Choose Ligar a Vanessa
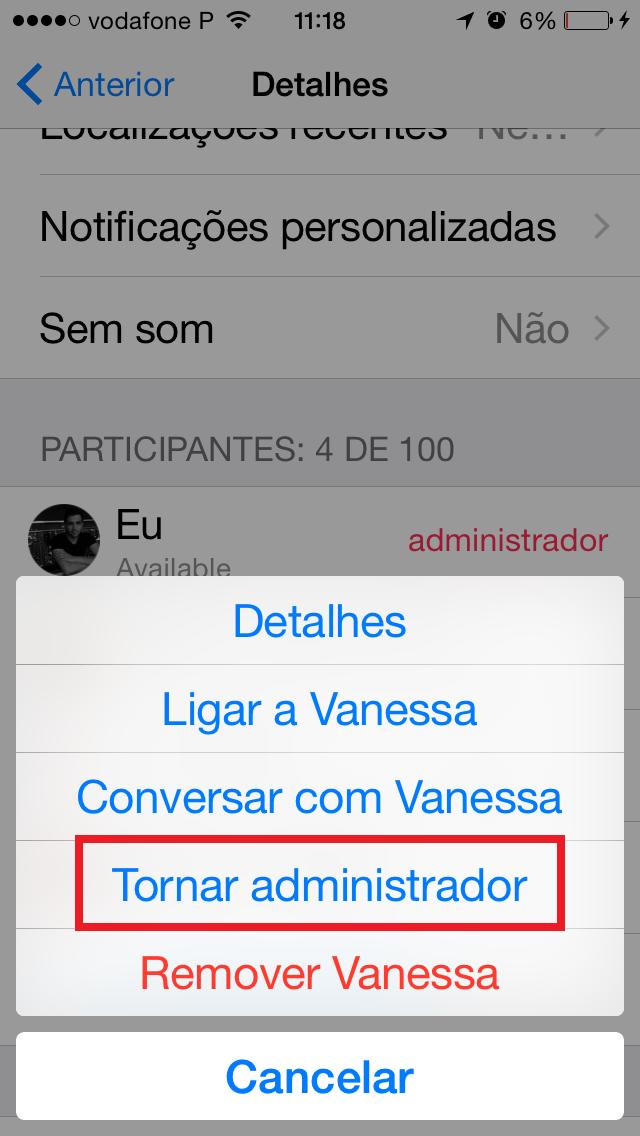The height and width of the screenshot is (1136, 640). tap(320, 709)
